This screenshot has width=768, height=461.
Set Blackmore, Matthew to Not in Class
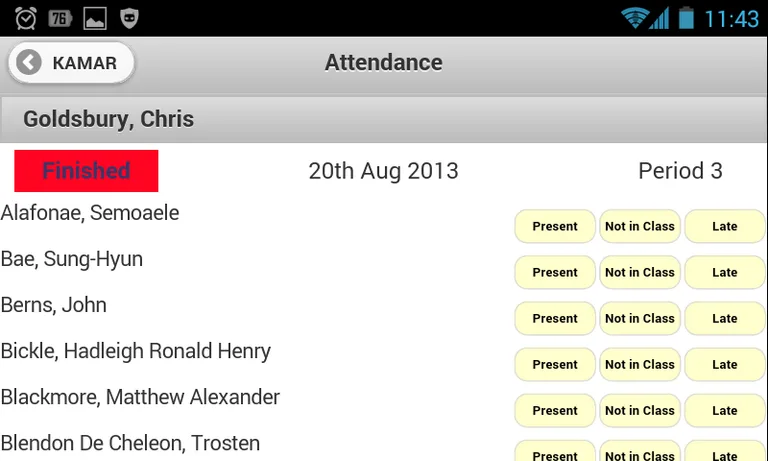(640, 410)
